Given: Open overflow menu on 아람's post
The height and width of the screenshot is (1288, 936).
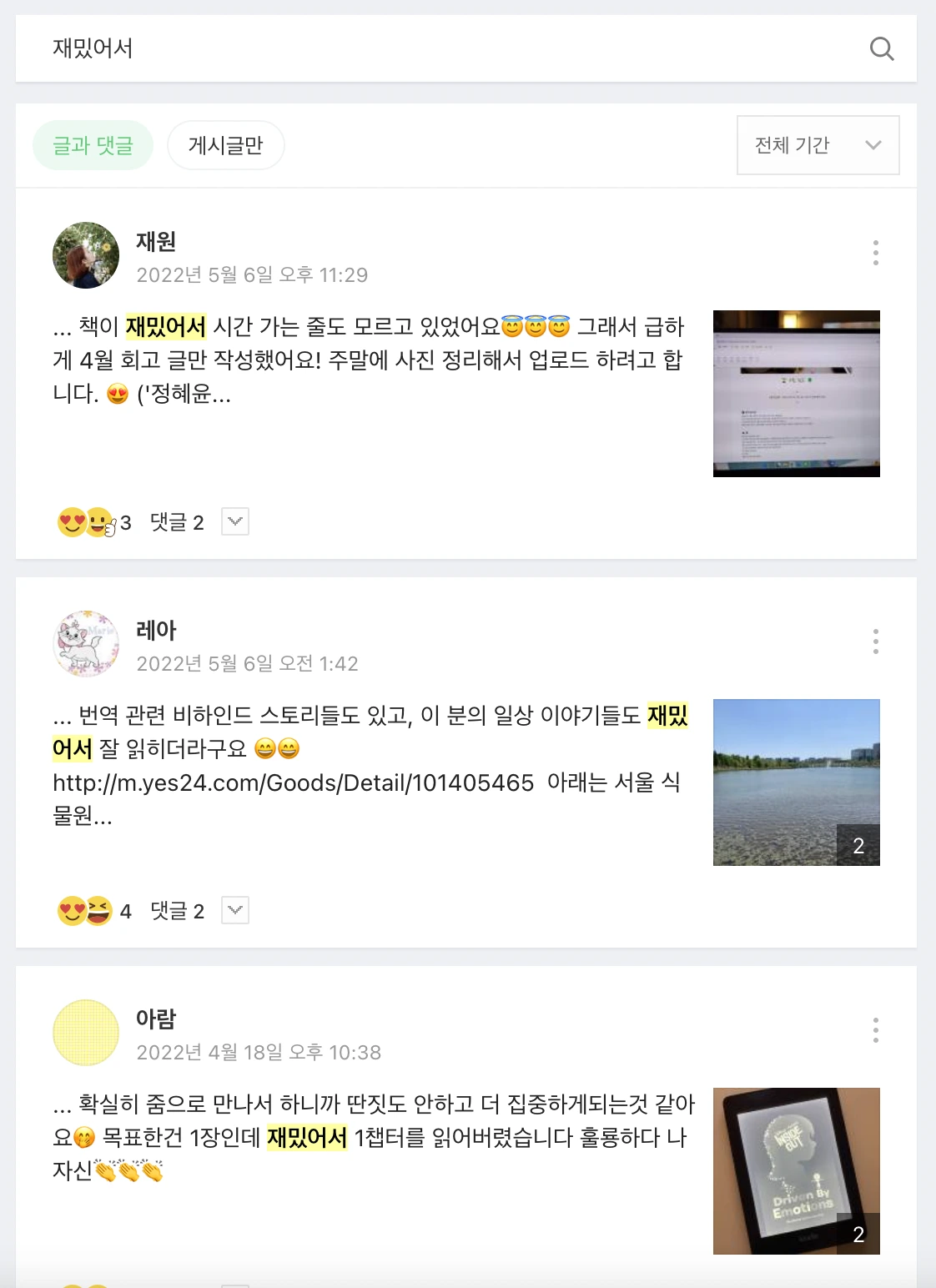Looking at the screenshot, I should 875,1030.
